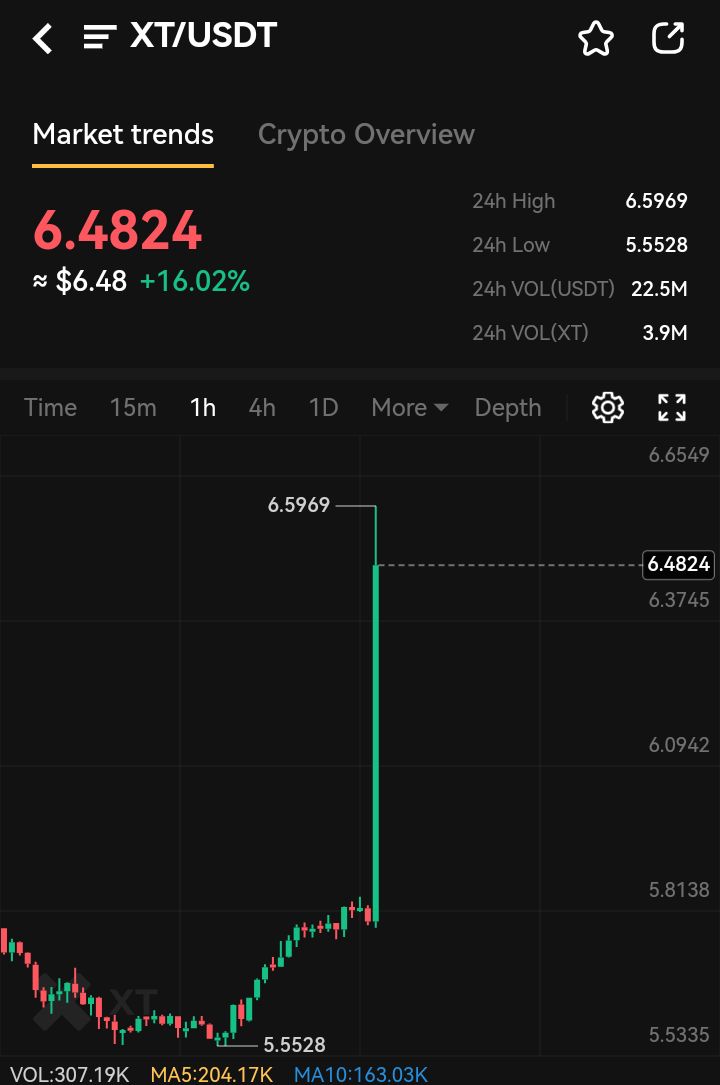Open chart settings gear
This screenshot has height=1085, width=720.
click(608, 408)
